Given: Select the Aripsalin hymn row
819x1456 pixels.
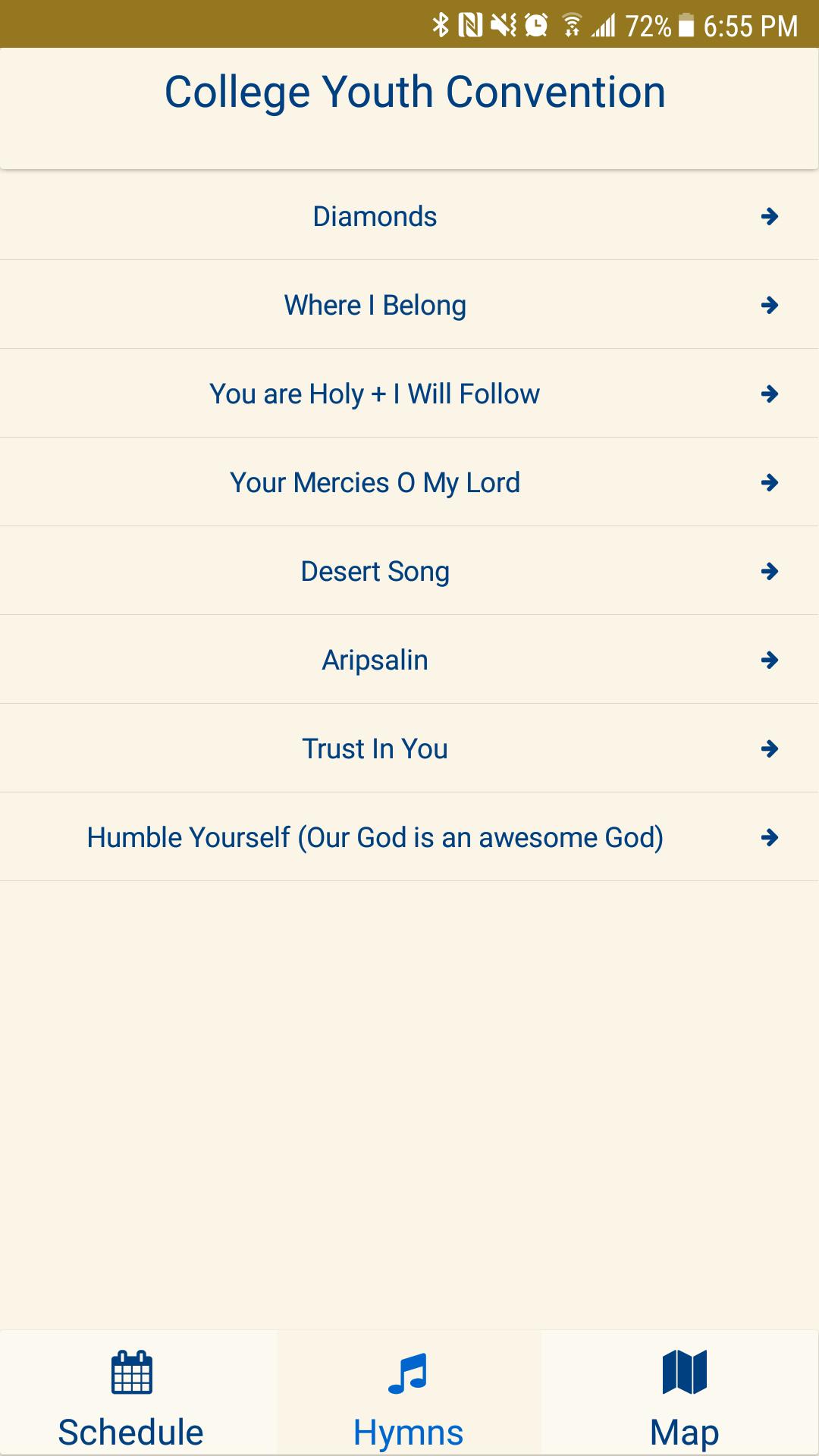Looking at the screenshot, I should coord(374,659).
